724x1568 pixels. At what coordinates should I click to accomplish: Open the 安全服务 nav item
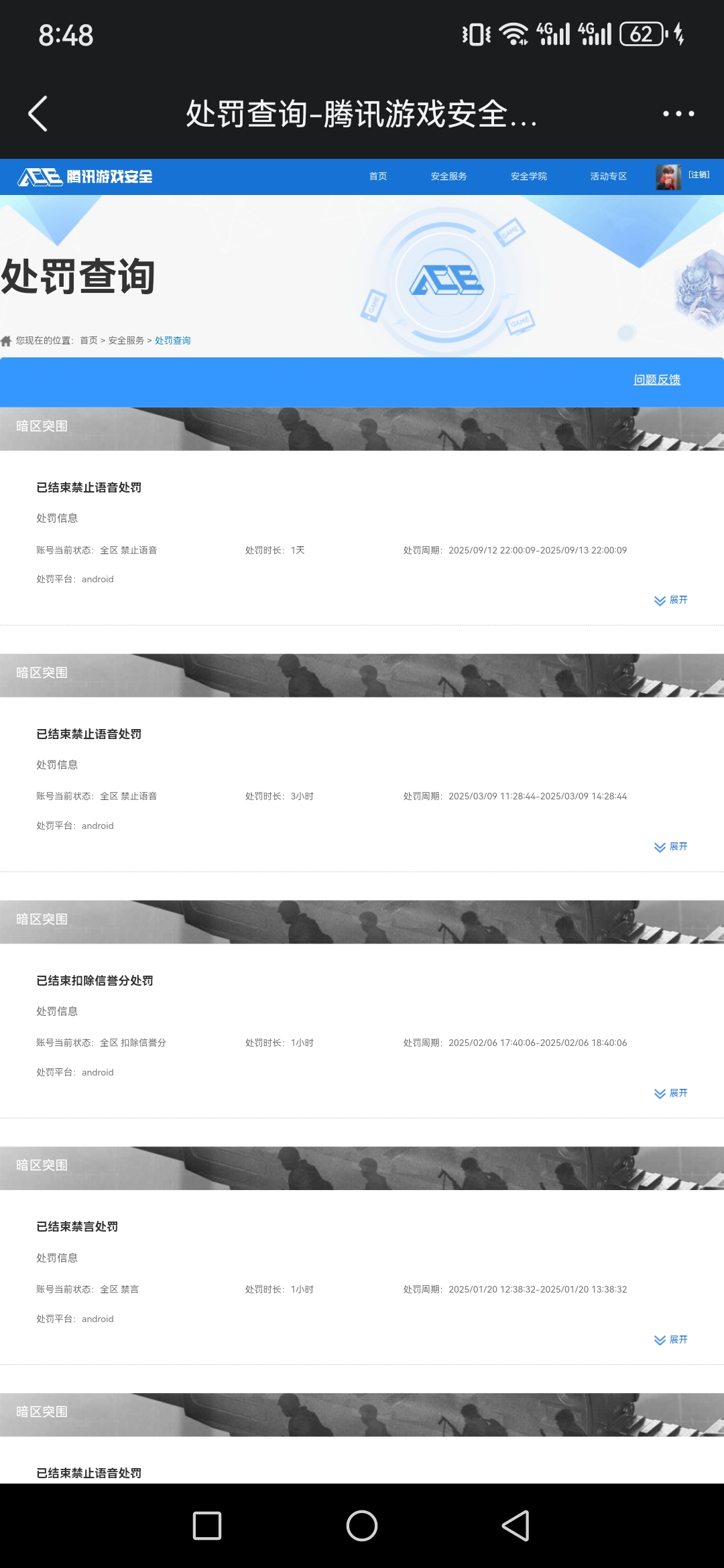(448, 176)
